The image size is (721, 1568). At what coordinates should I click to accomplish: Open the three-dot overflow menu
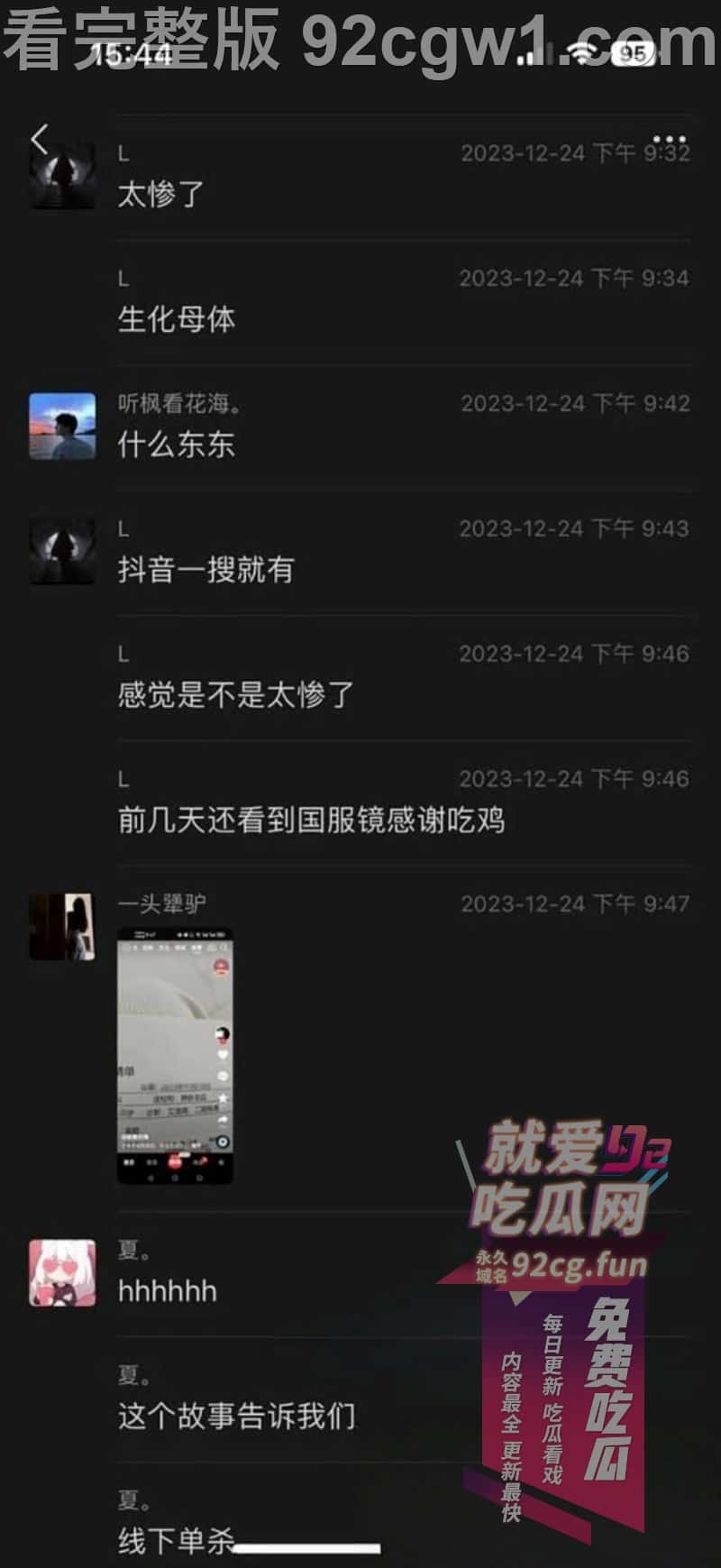click(x=669, y=140)
